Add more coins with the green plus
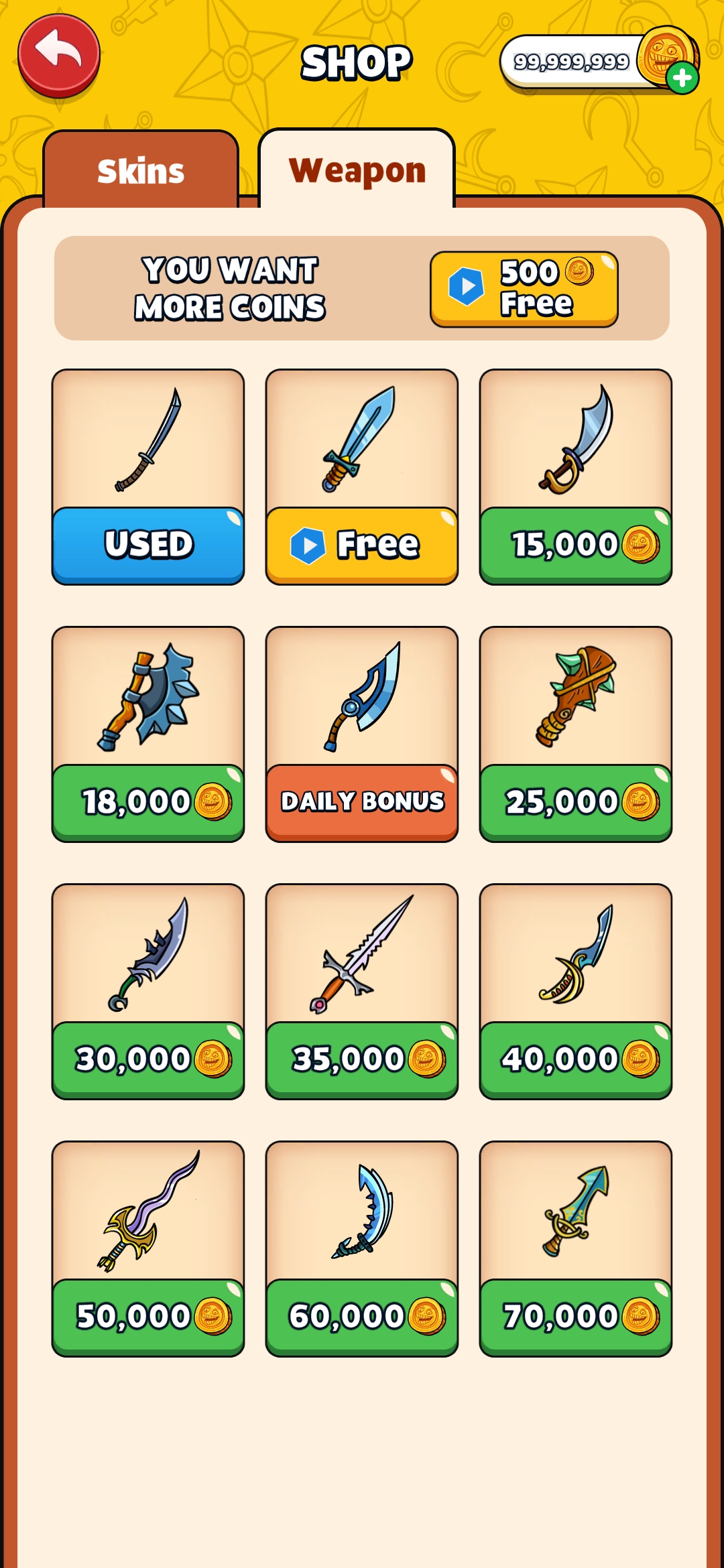This screenshot has width=724, height=1568. (682, 78)
